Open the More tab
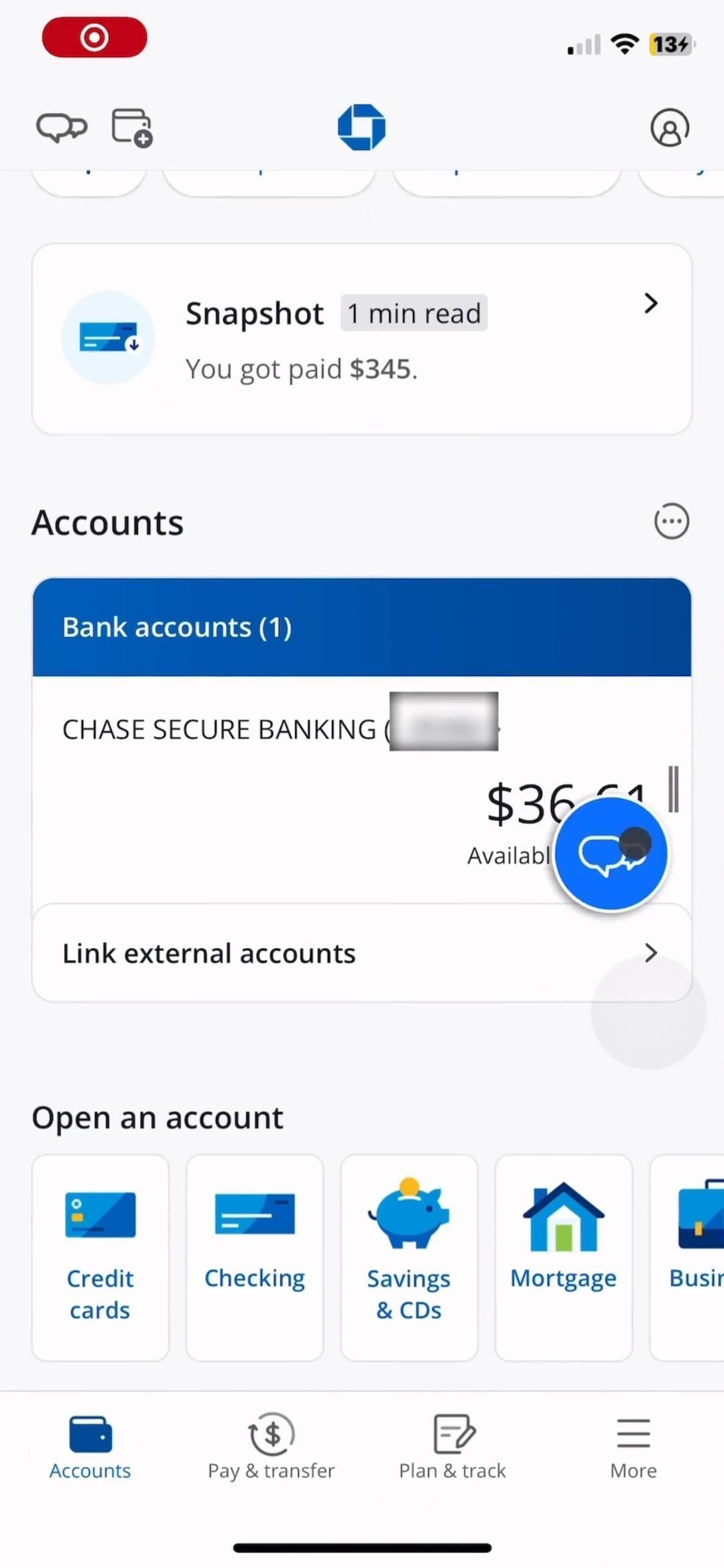Image resolution: width=724 pixels, height=1568 pixels. click(x=633, y=1447)
